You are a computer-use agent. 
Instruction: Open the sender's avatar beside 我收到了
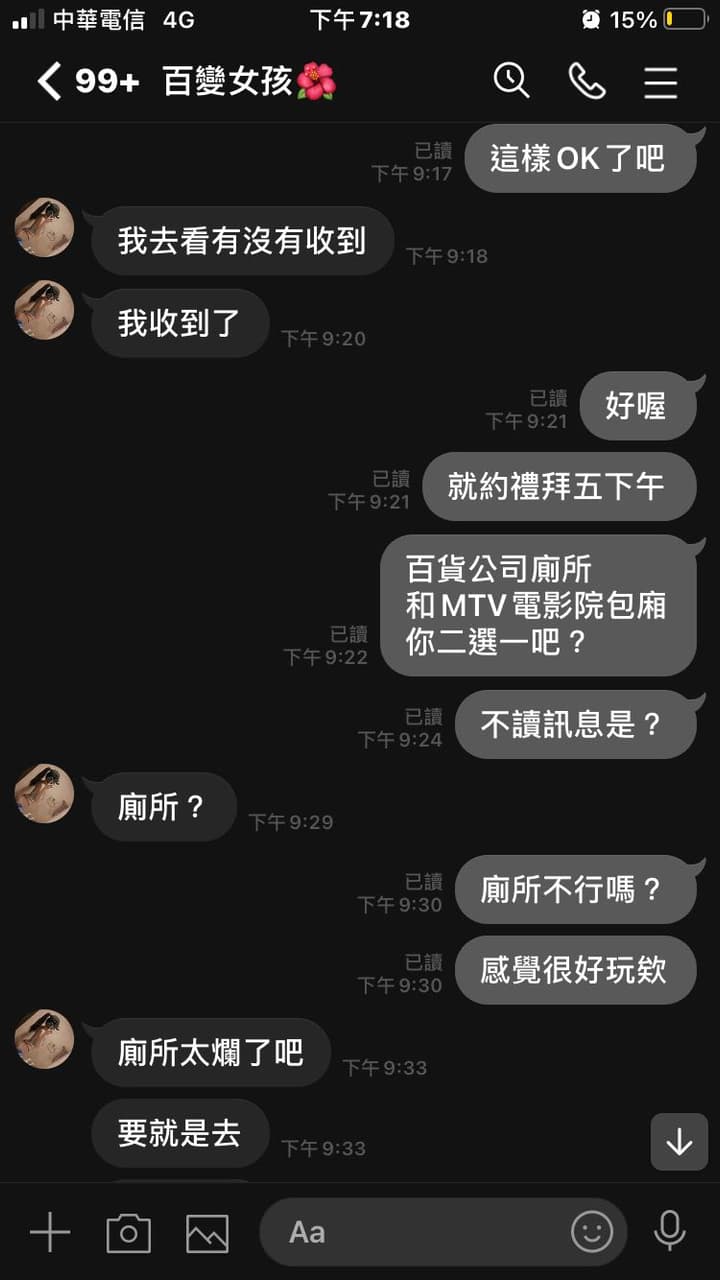pyautogui.click(x=45, y=310)
